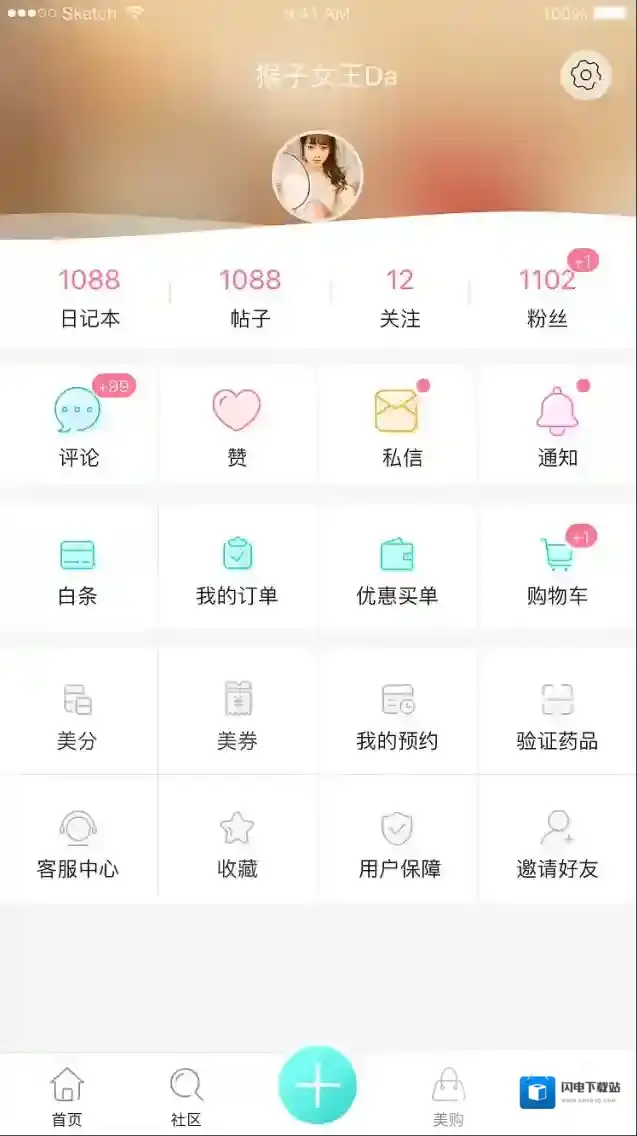Open the settings gear icon
The height and width of the screenshot is (1136, 637).
click(585, 75)
